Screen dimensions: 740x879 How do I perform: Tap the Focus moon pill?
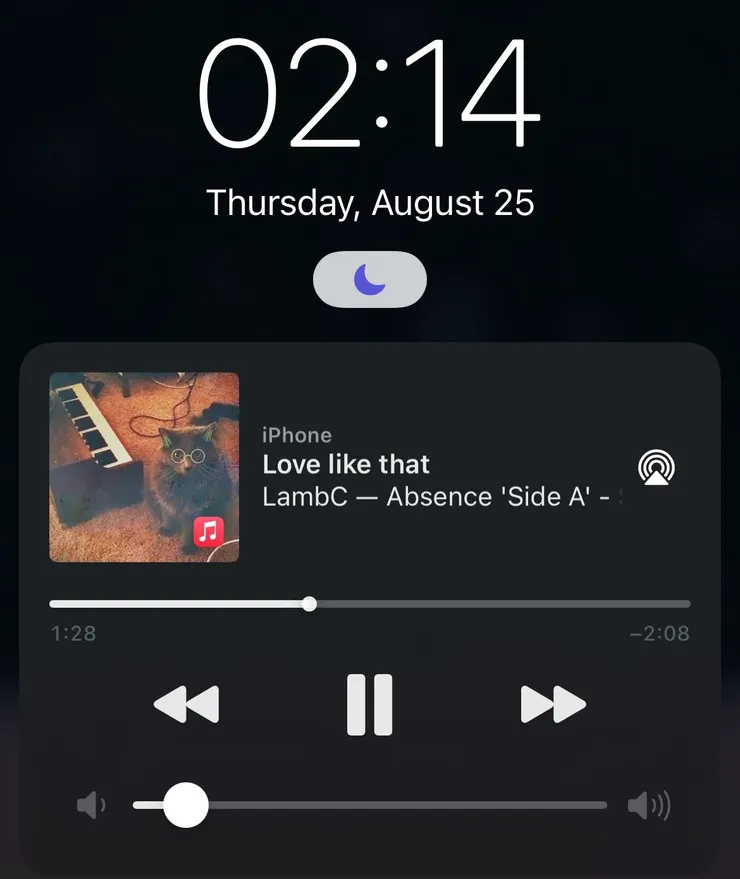pos(370,280)
